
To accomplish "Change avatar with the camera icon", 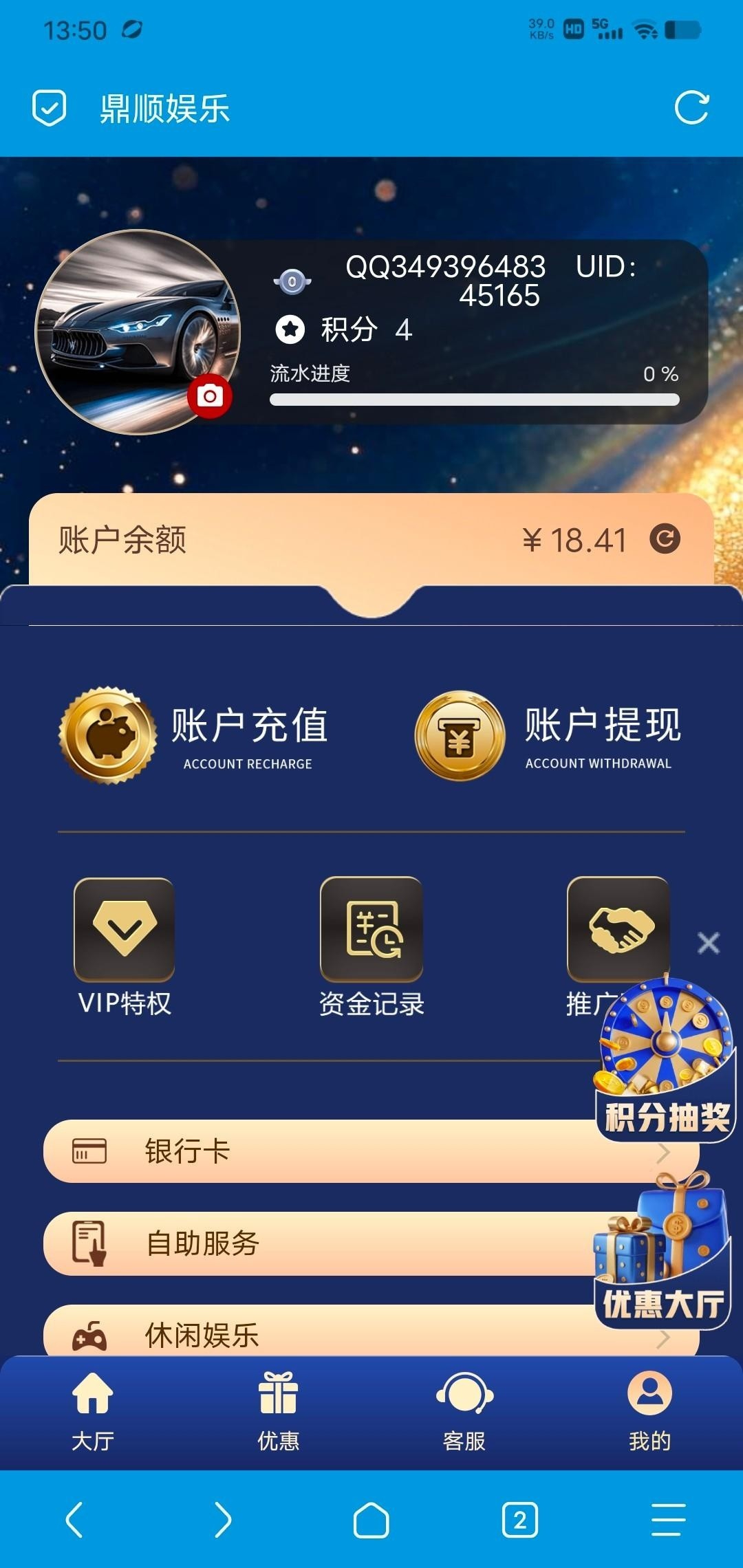I will click(x=210, y=396).
